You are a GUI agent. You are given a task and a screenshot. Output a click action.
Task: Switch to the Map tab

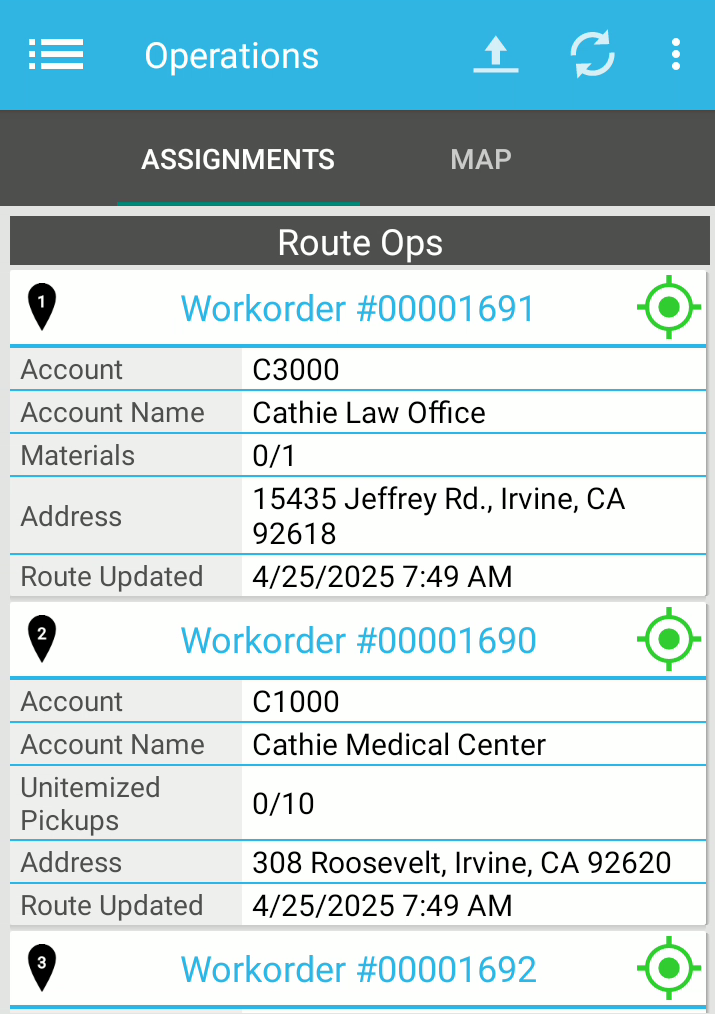pos(481,160)
